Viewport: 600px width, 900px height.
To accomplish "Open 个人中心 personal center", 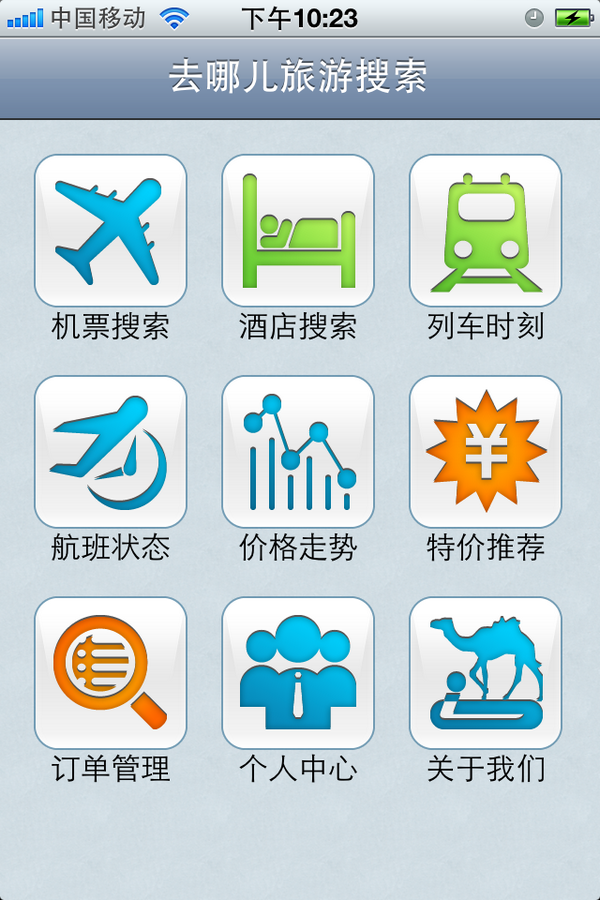I will click(x=298, y=673).
